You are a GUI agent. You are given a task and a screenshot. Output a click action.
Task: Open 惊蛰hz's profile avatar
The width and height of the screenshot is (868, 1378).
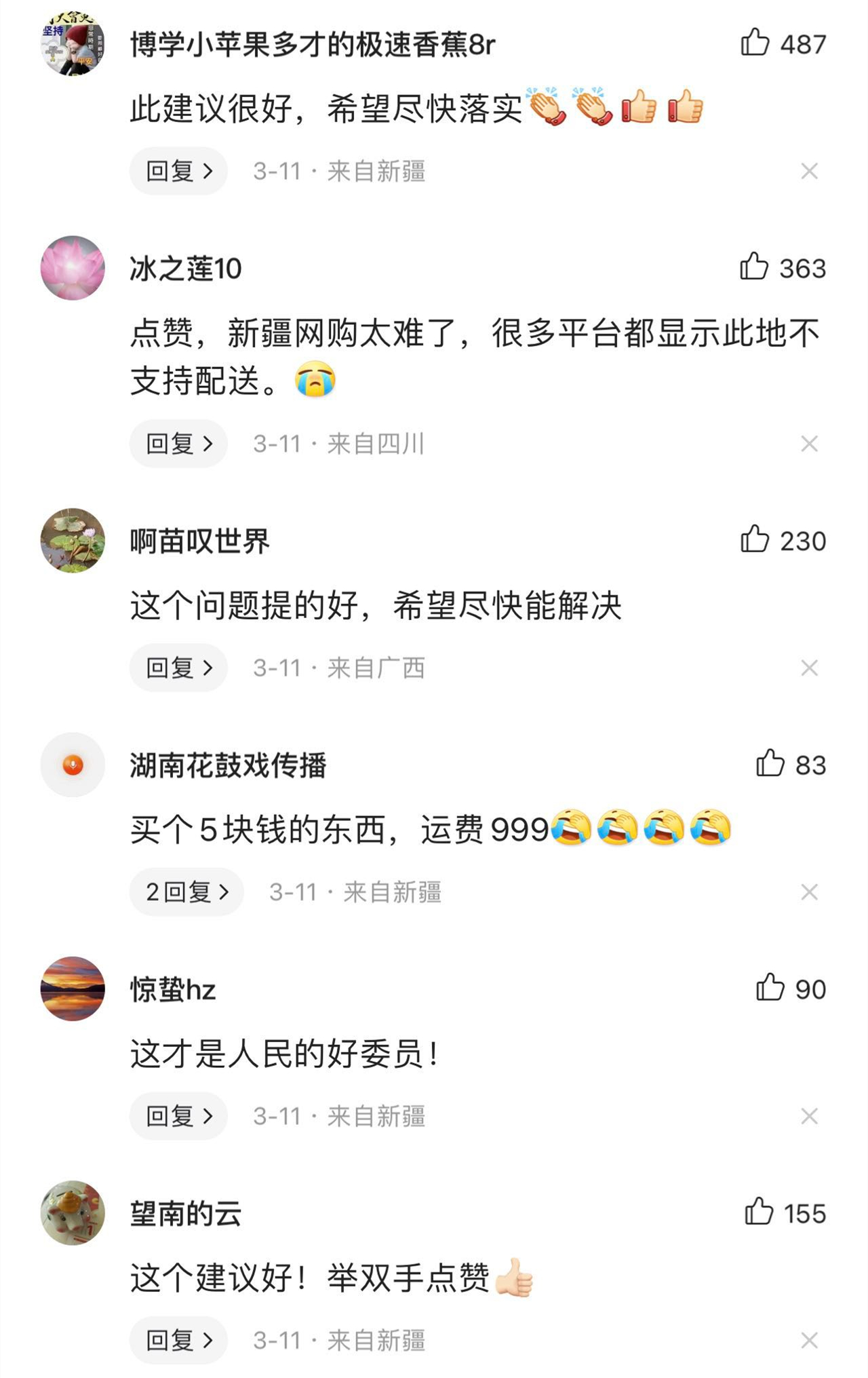(x=73, y=989)
